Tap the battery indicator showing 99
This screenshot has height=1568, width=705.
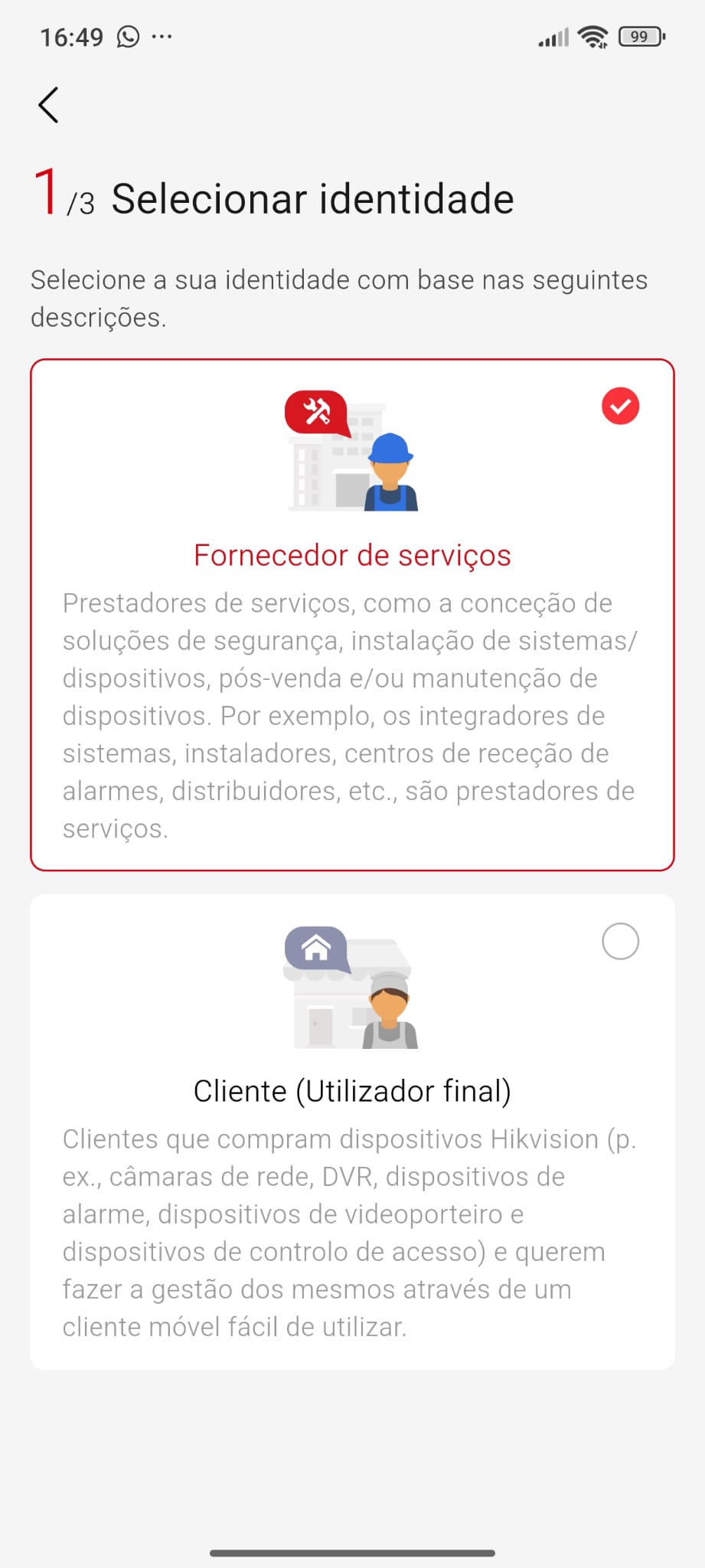(x=641, y=35)
